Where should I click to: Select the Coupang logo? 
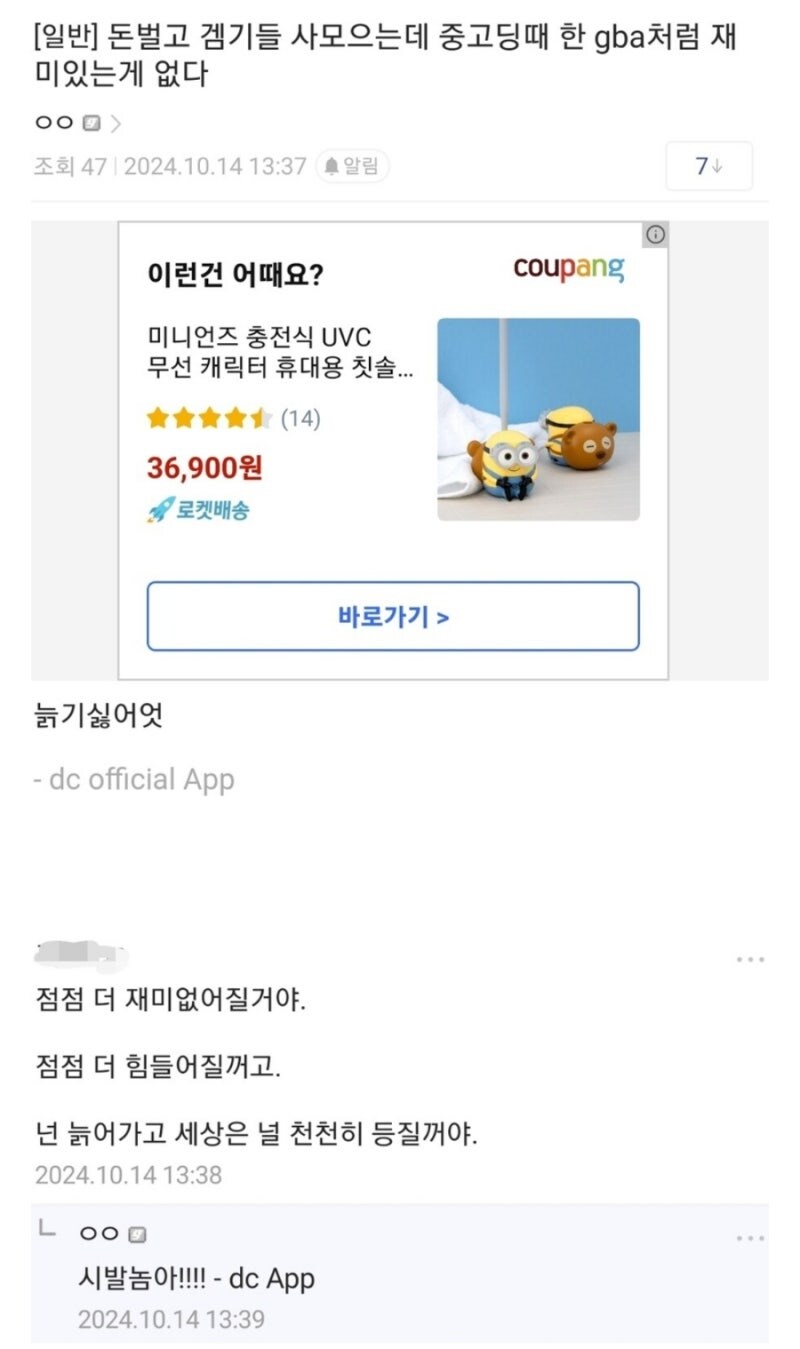coord(568,270)
